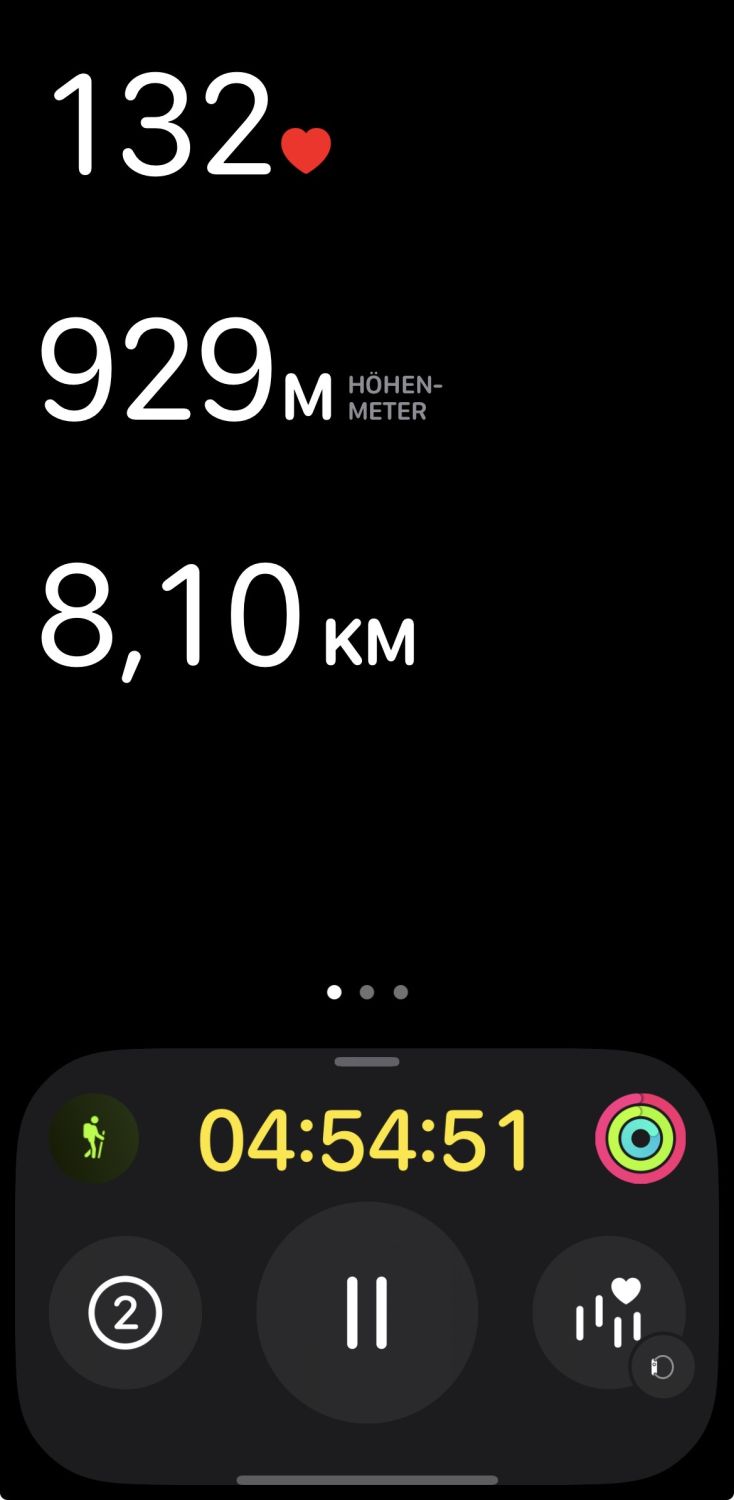This screenshot has height=1500, width=734.
Task: Open the activity rings
Action: coord(640,1138)
